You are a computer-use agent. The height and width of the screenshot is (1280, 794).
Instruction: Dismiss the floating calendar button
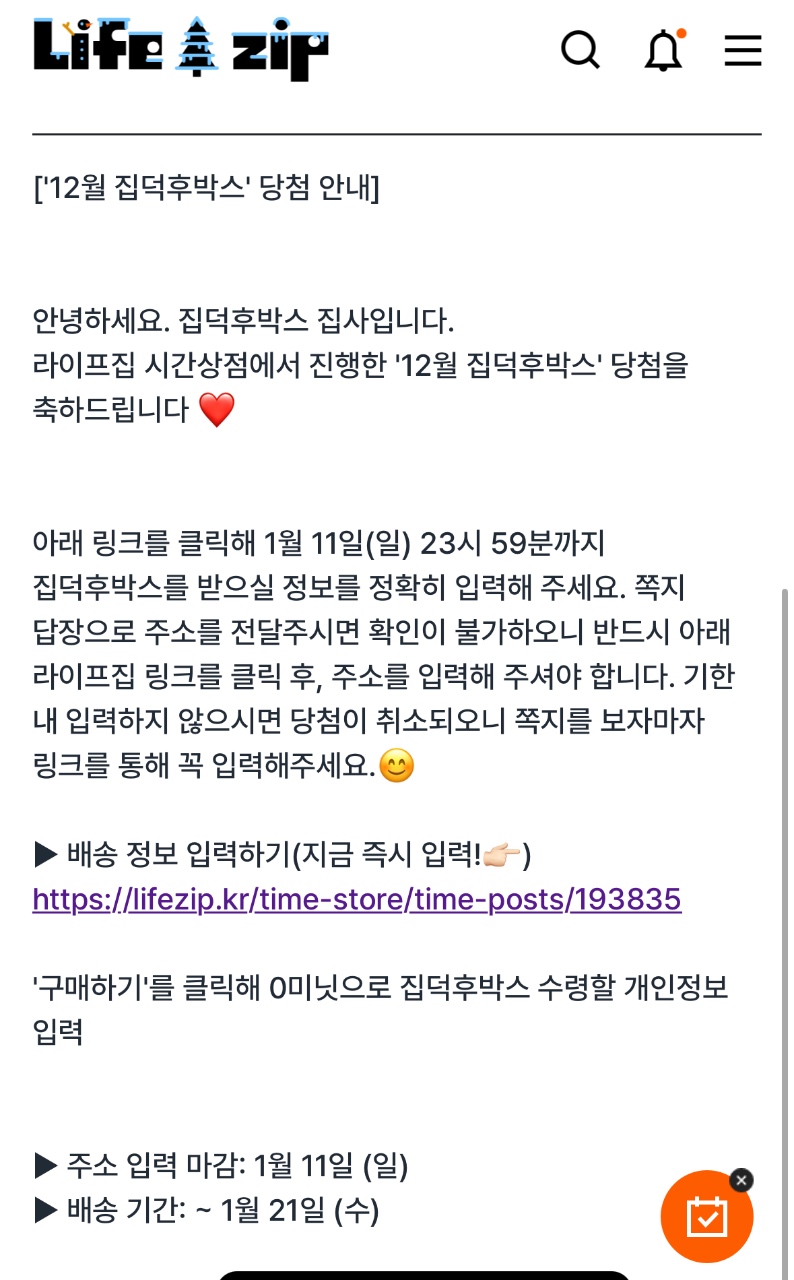741,1180
